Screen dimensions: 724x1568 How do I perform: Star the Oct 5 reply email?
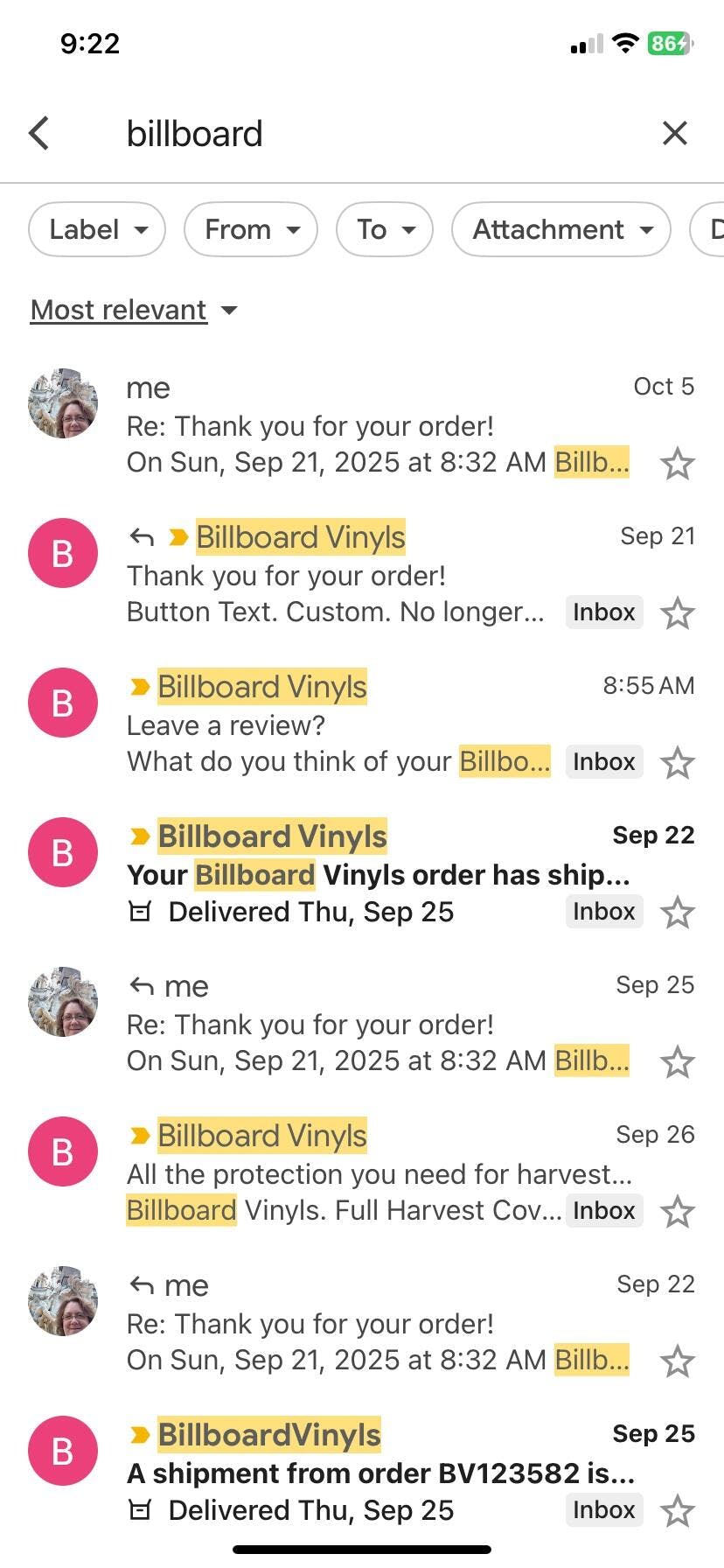click(x=677, y=464)
